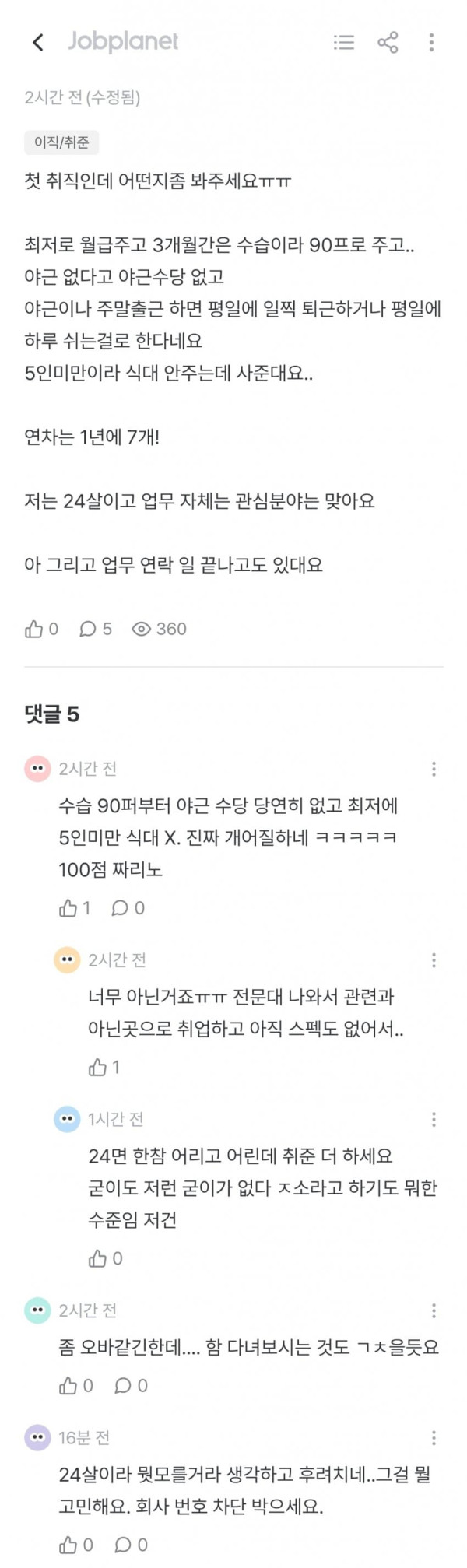Share this Jobplanet post
This screenshot has height=1568, width=467.
[x=388, y=42]
